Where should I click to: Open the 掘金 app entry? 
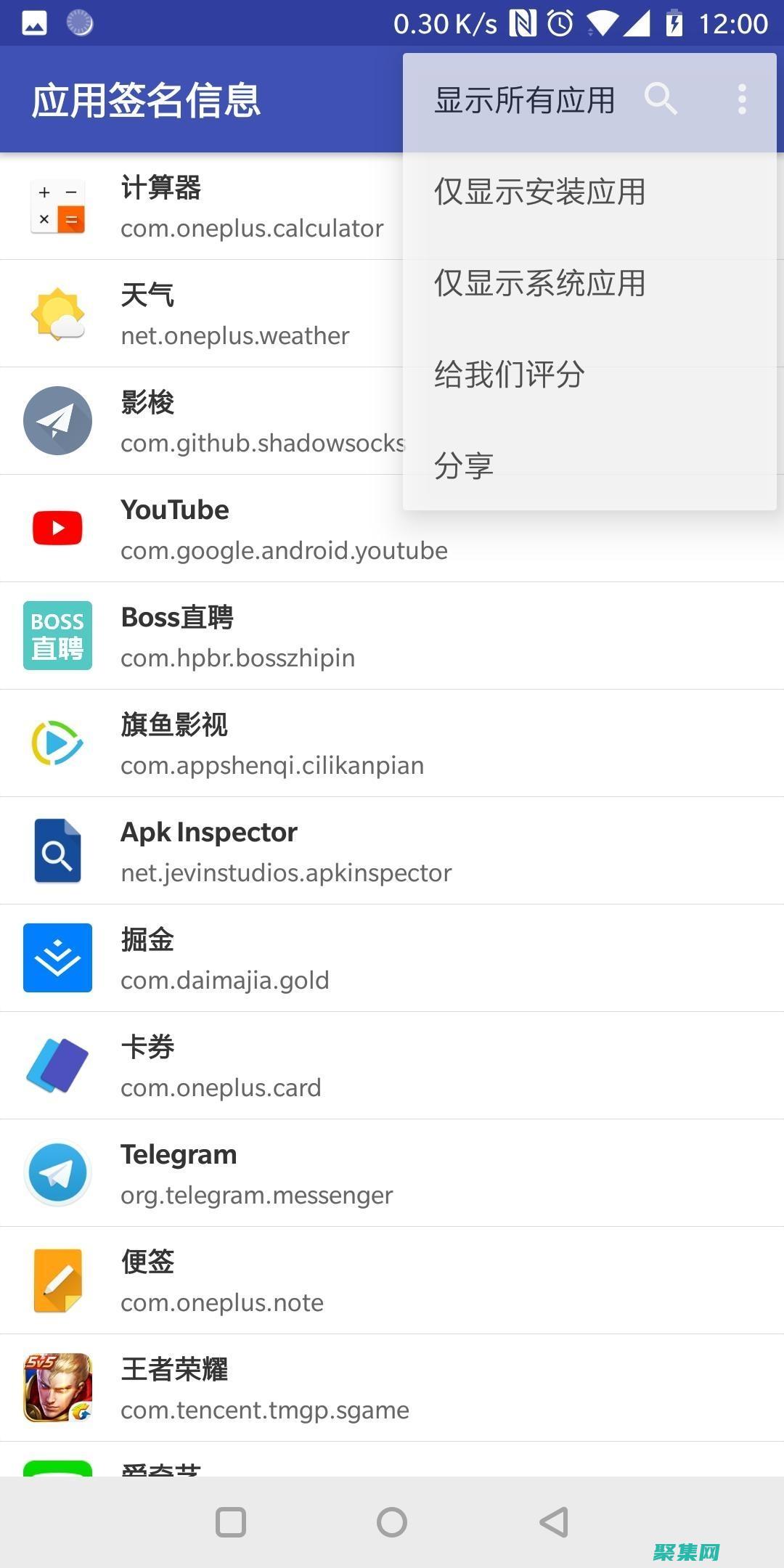(x=218, y=958)
